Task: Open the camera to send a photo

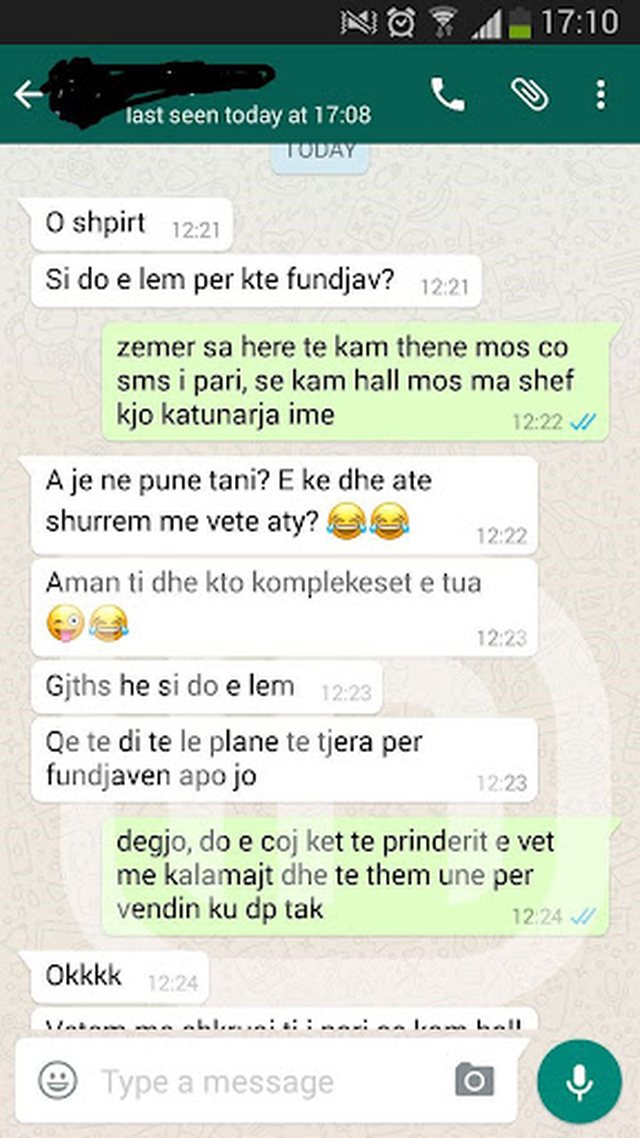Action: point(474,1080)
